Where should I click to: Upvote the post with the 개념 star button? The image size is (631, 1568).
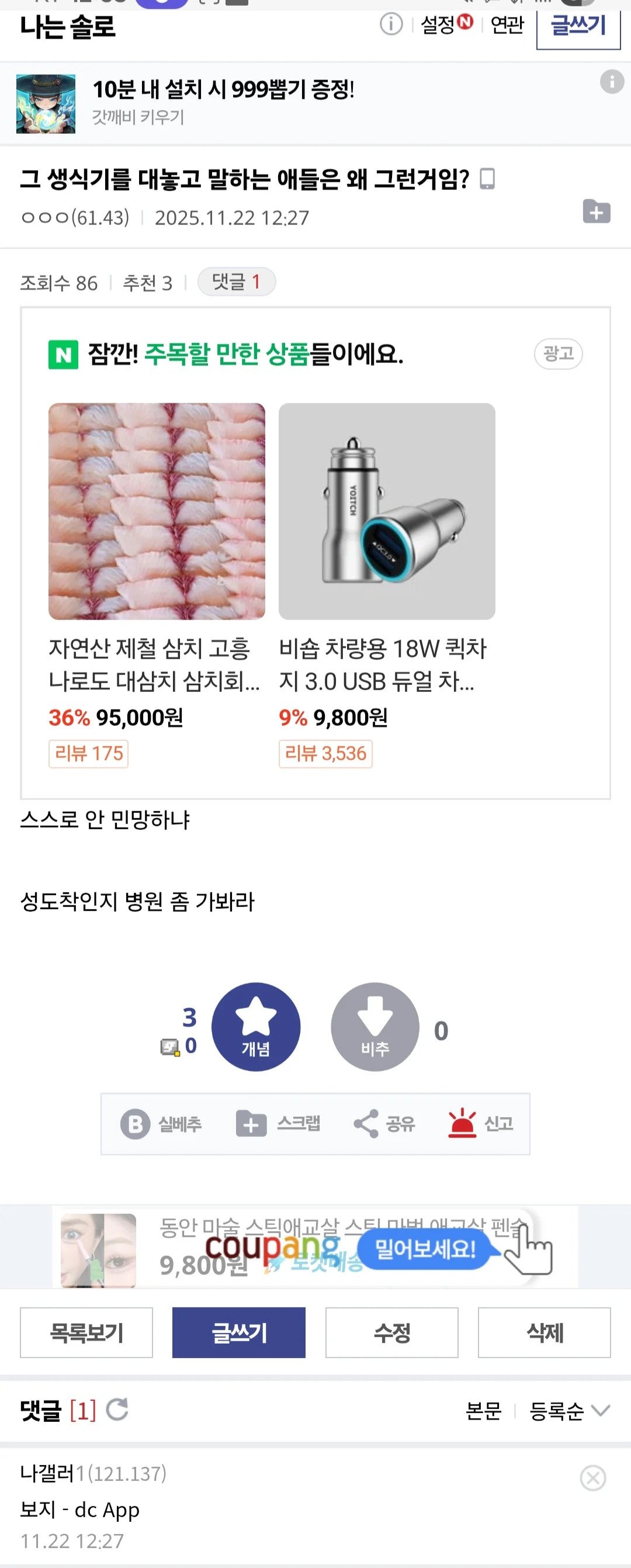255,1026
